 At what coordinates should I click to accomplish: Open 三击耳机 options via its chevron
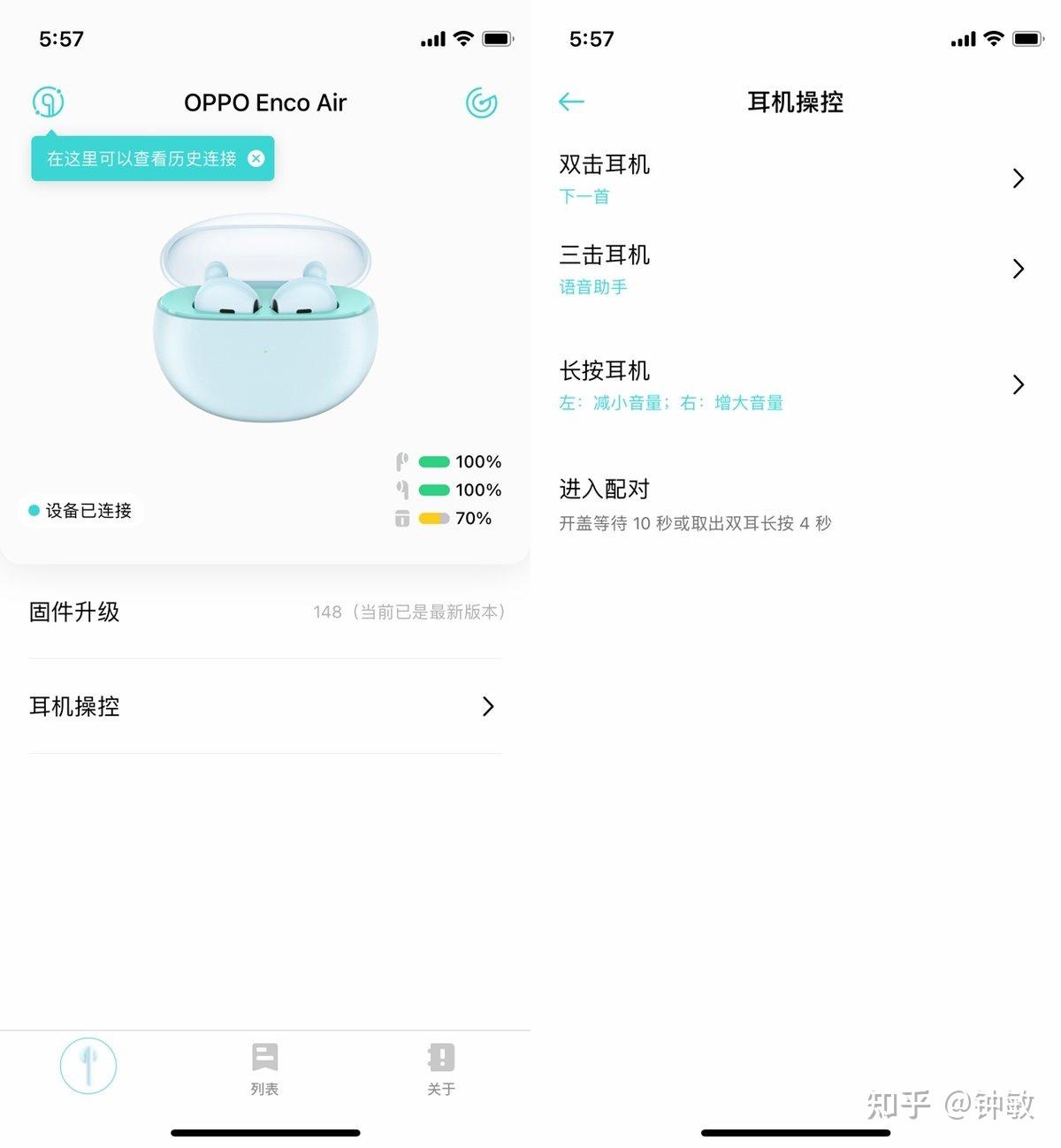[x=1018, y=269]
